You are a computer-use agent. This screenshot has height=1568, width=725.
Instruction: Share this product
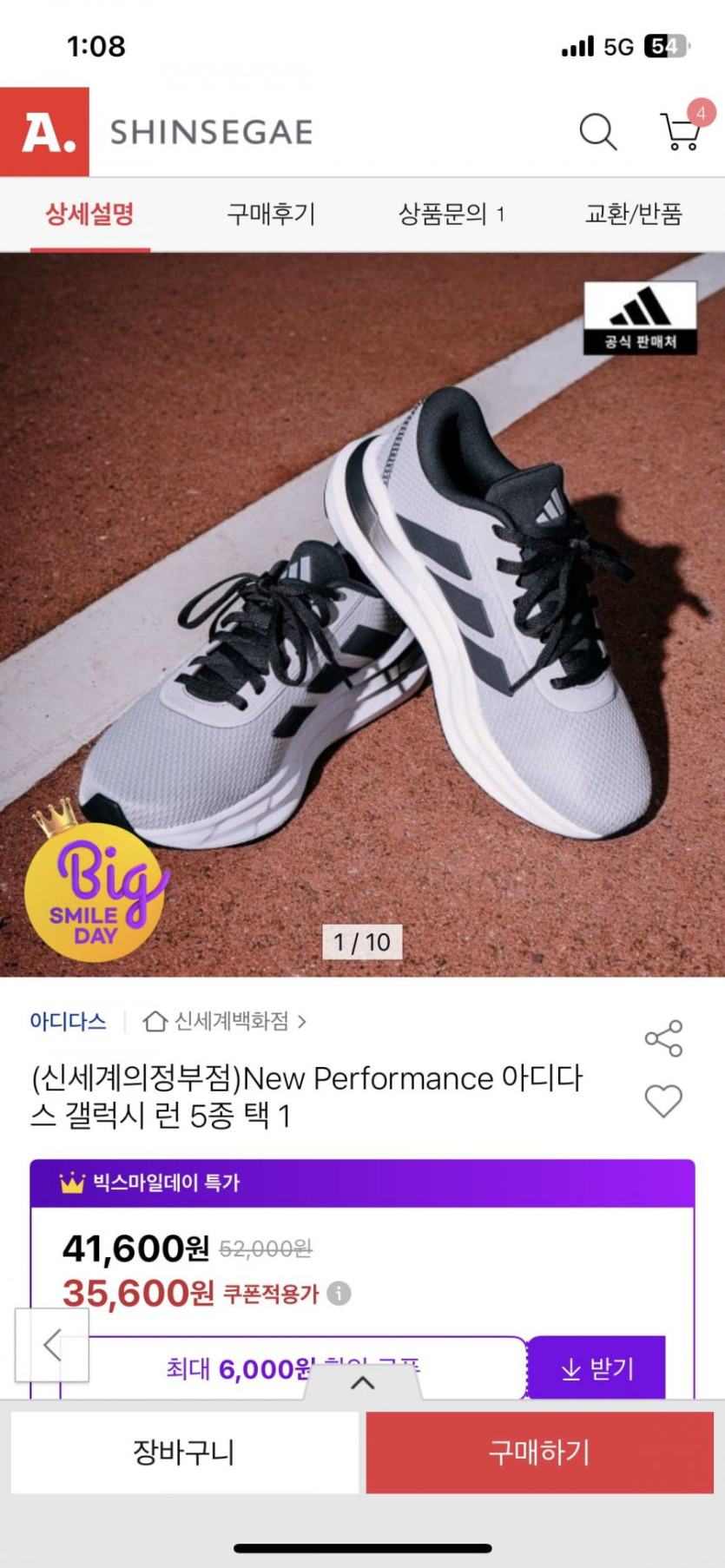click(x=663, y=1038)
